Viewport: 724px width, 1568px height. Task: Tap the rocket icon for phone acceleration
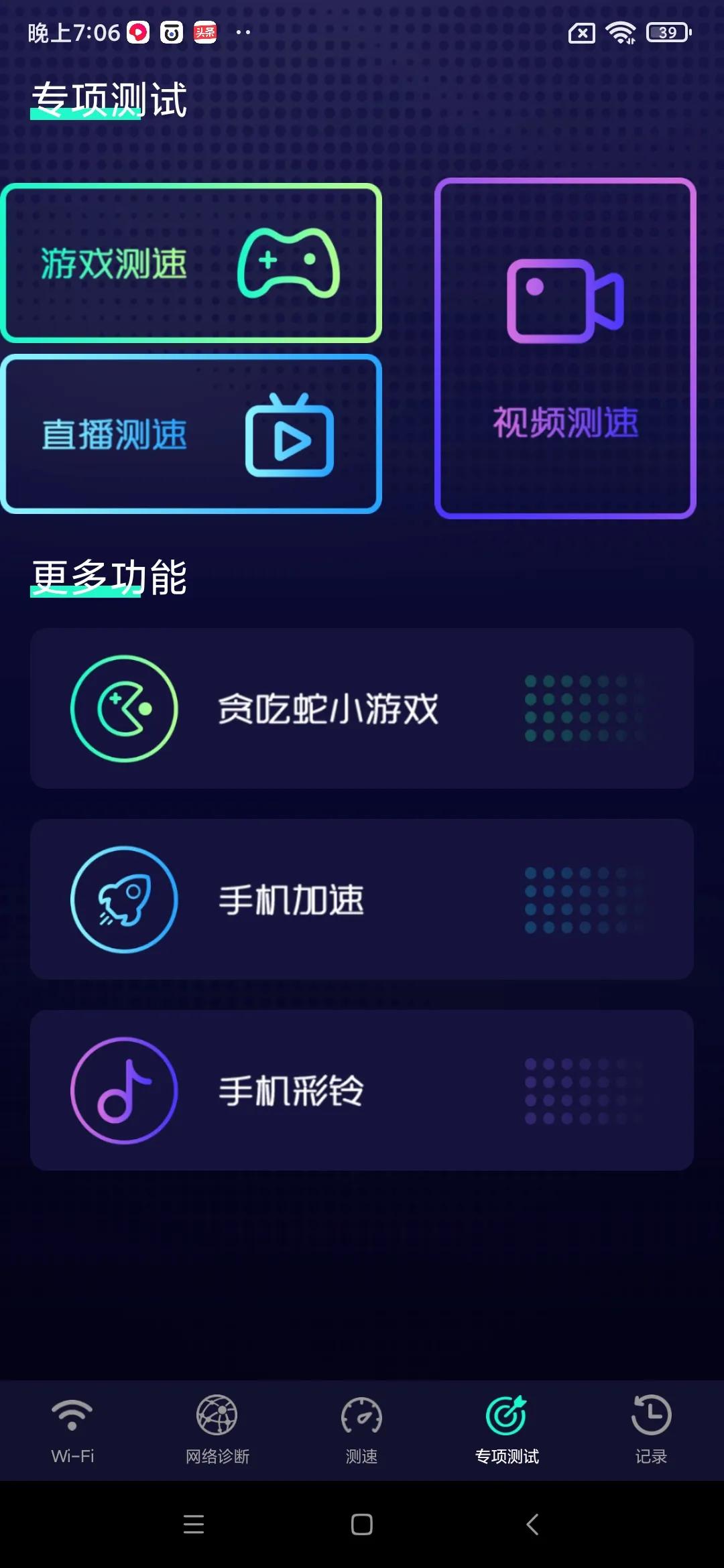[123, 900]
